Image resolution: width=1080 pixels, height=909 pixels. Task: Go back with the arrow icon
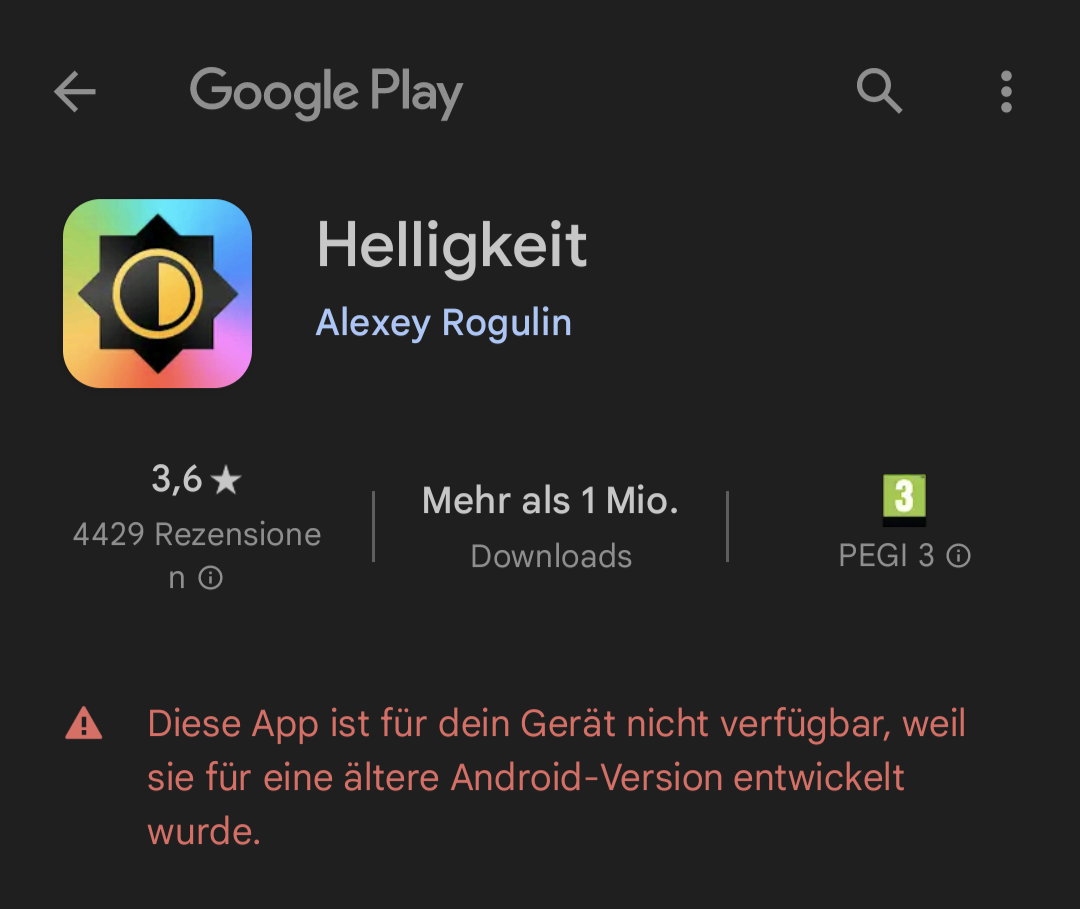click(x=75, y=93)
